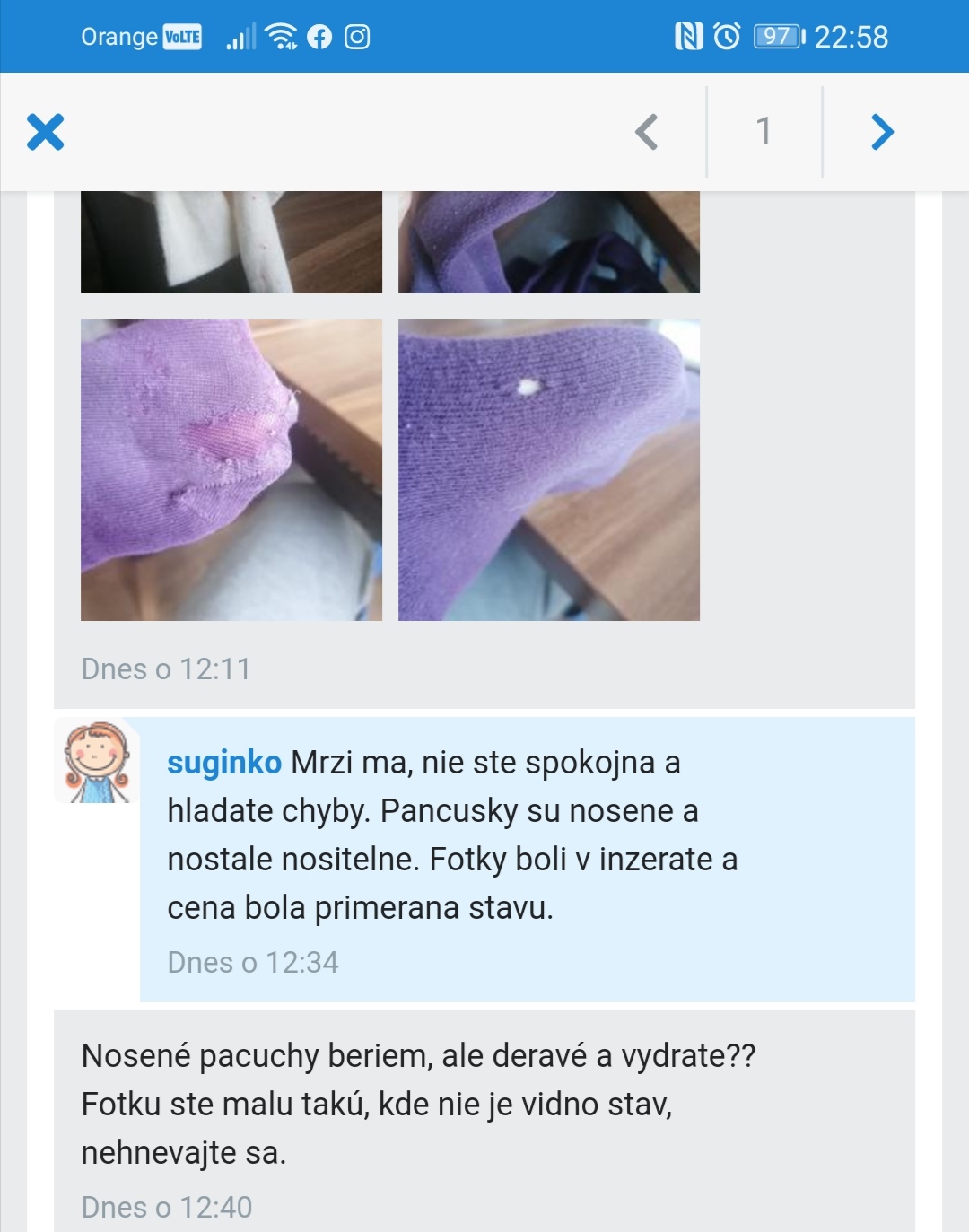
Task: Go to the next page arrow
Action: [882, 132]
